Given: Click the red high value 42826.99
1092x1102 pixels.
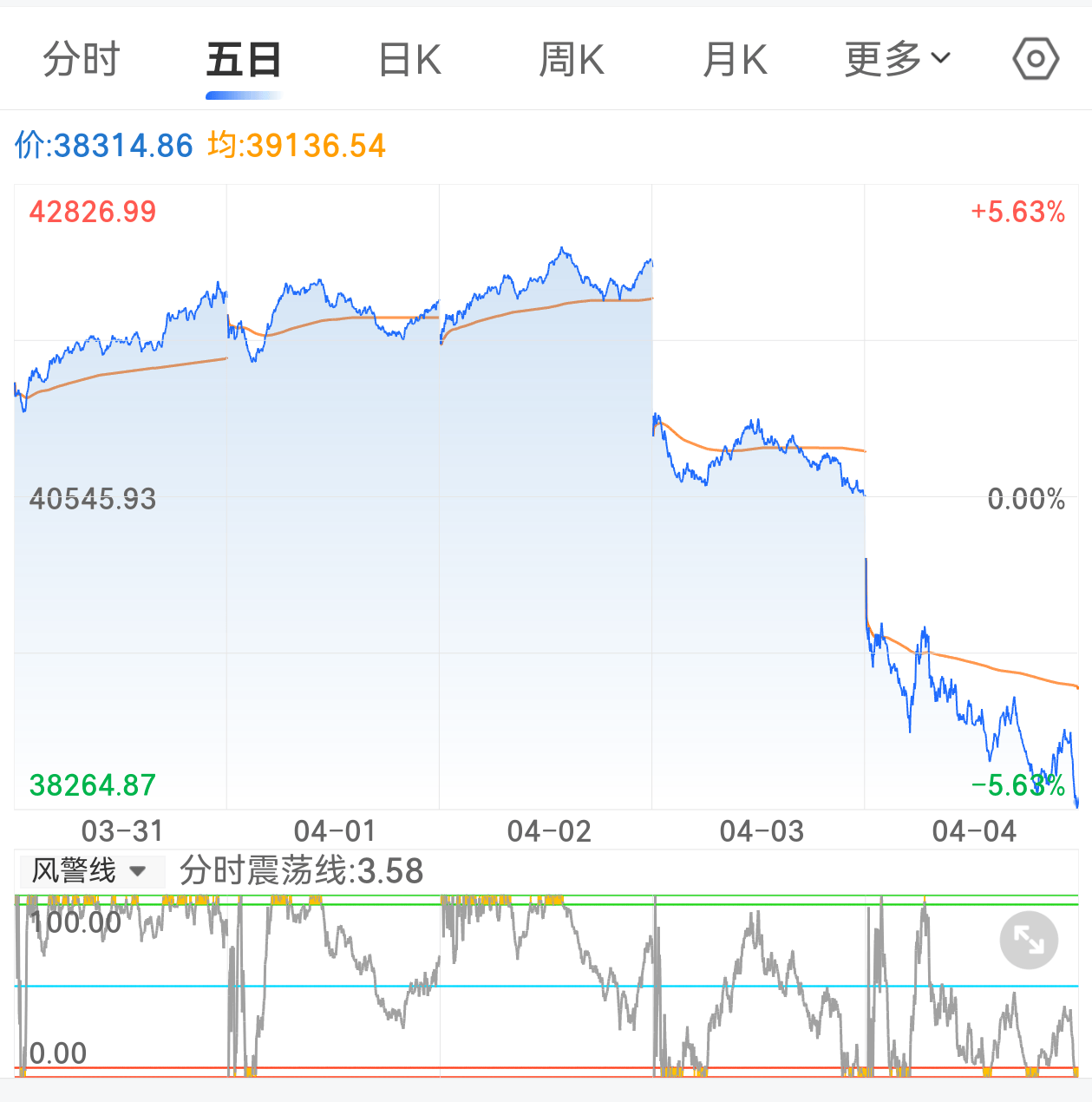Looking at the screenshot, I should pos(91,212).
